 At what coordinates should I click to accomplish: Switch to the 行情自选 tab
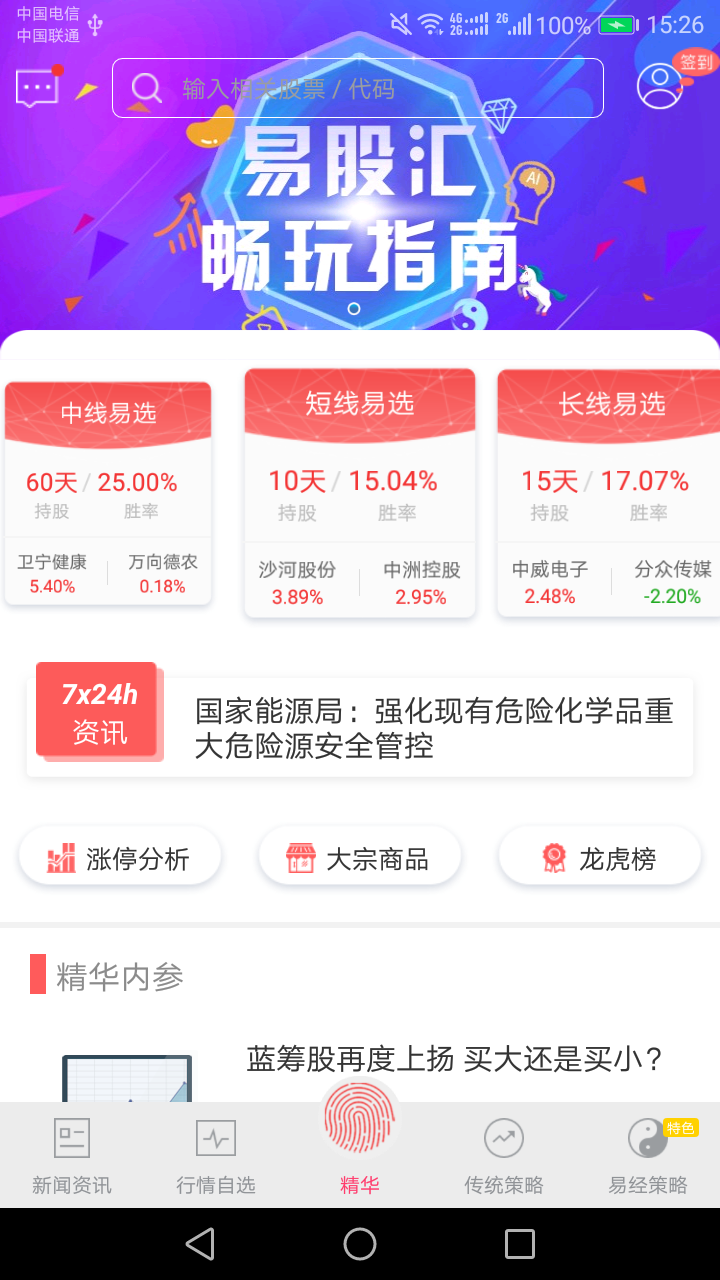tap(216, 1156)
